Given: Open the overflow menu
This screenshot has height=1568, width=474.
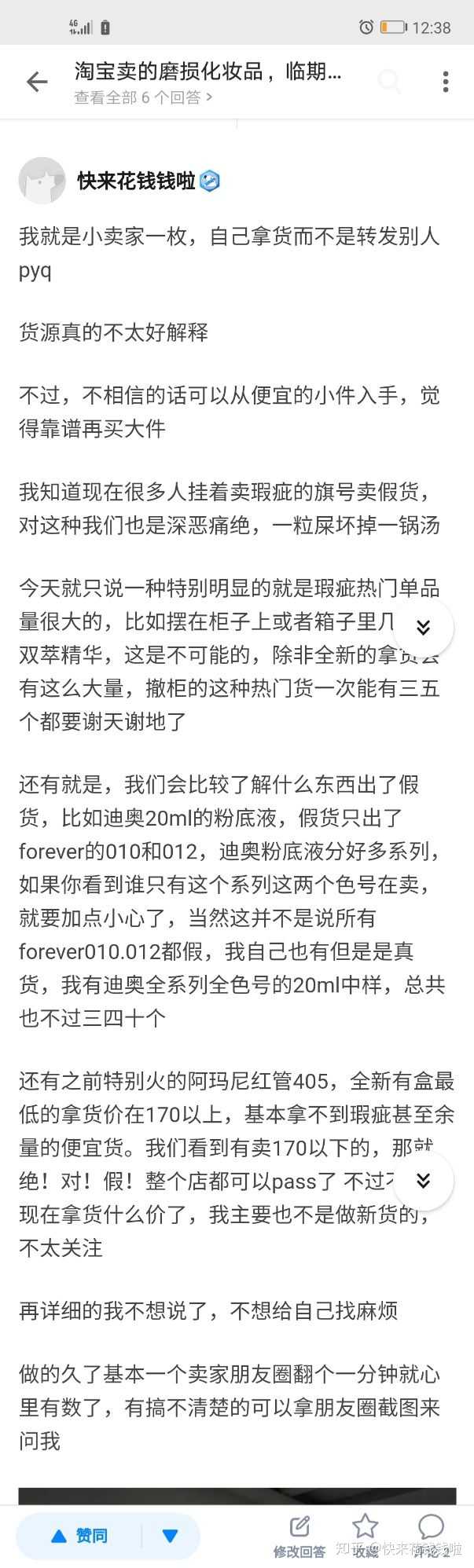Looking at the screenshot, I should pos(446,82).
